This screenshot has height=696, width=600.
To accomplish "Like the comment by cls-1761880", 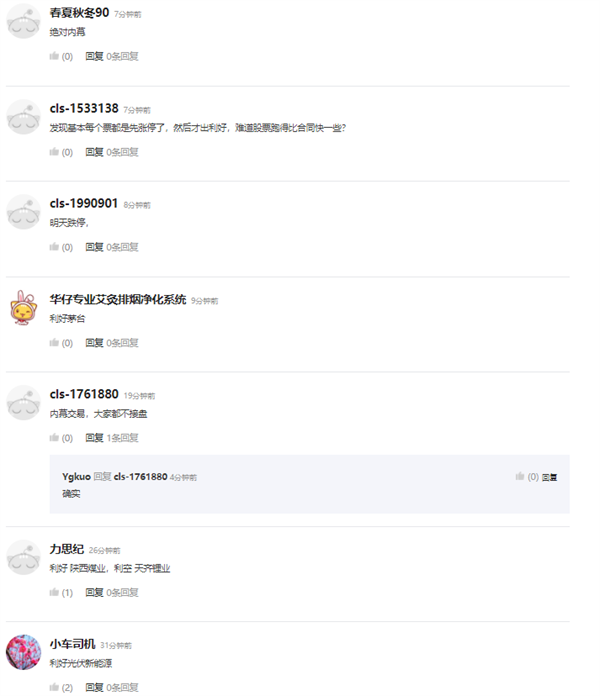I will pyautogui.click(x=55, y=438).
